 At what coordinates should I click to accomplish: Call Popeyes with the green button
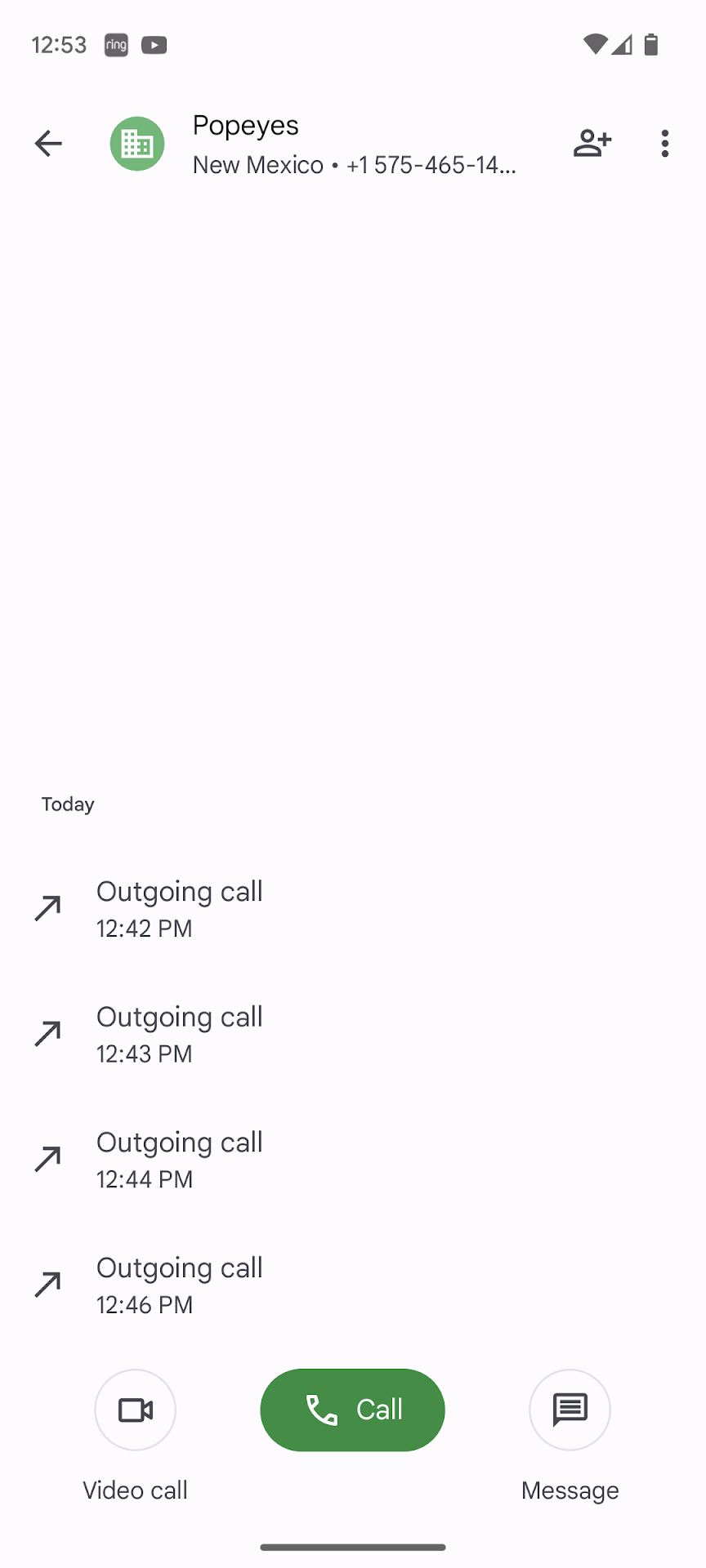(x=353, y=1410)
